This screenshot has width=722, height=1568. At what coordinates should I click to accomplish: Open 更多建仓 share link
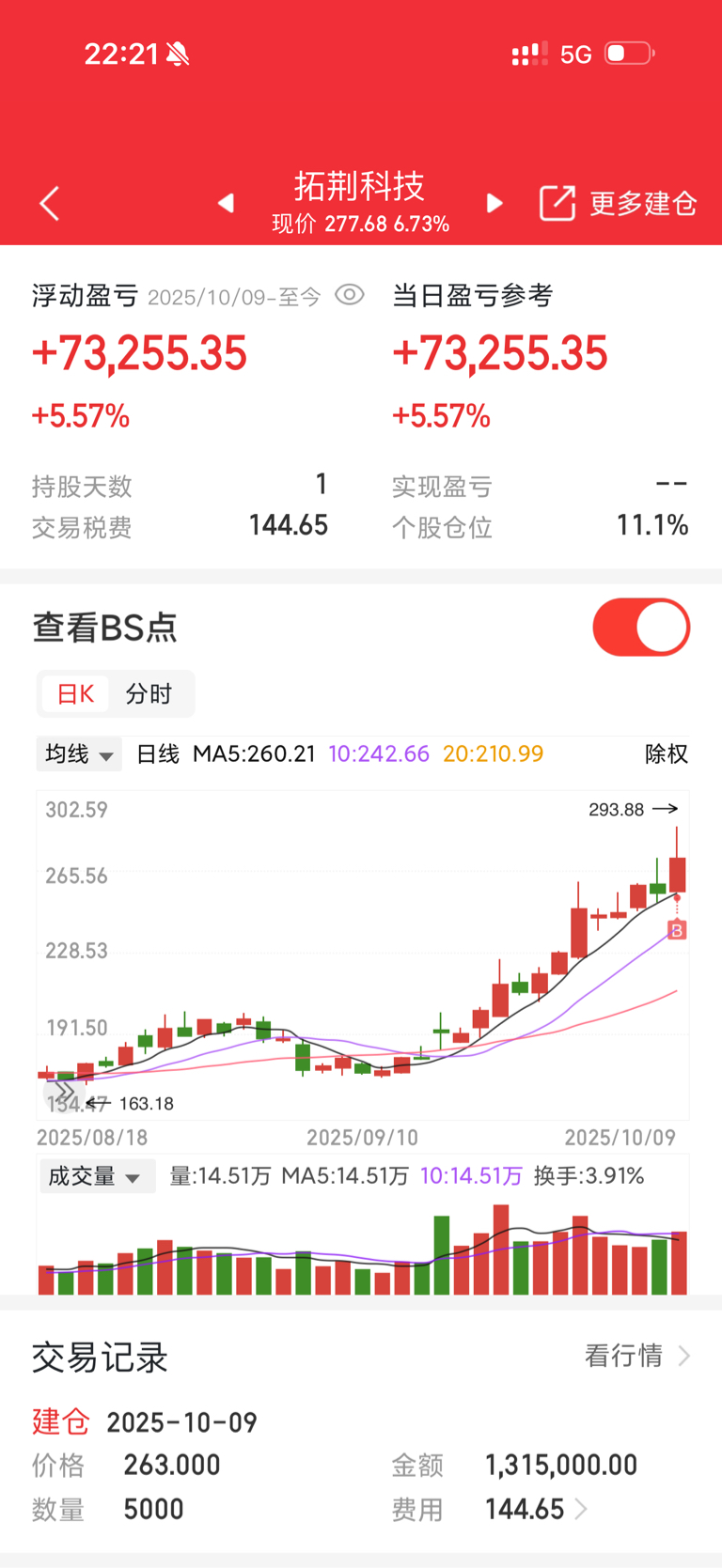click(x=618, y=203)
